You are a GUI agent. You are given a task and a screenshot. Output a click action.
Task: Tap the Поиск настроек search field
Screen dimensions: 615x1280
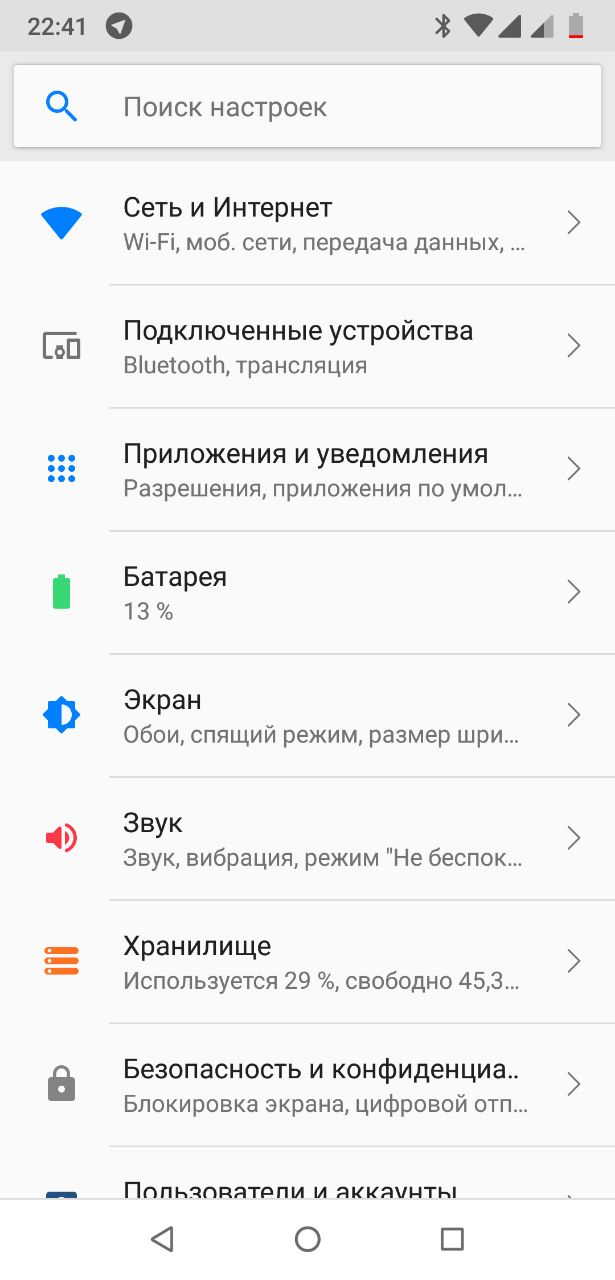click(x=307, y=107)
